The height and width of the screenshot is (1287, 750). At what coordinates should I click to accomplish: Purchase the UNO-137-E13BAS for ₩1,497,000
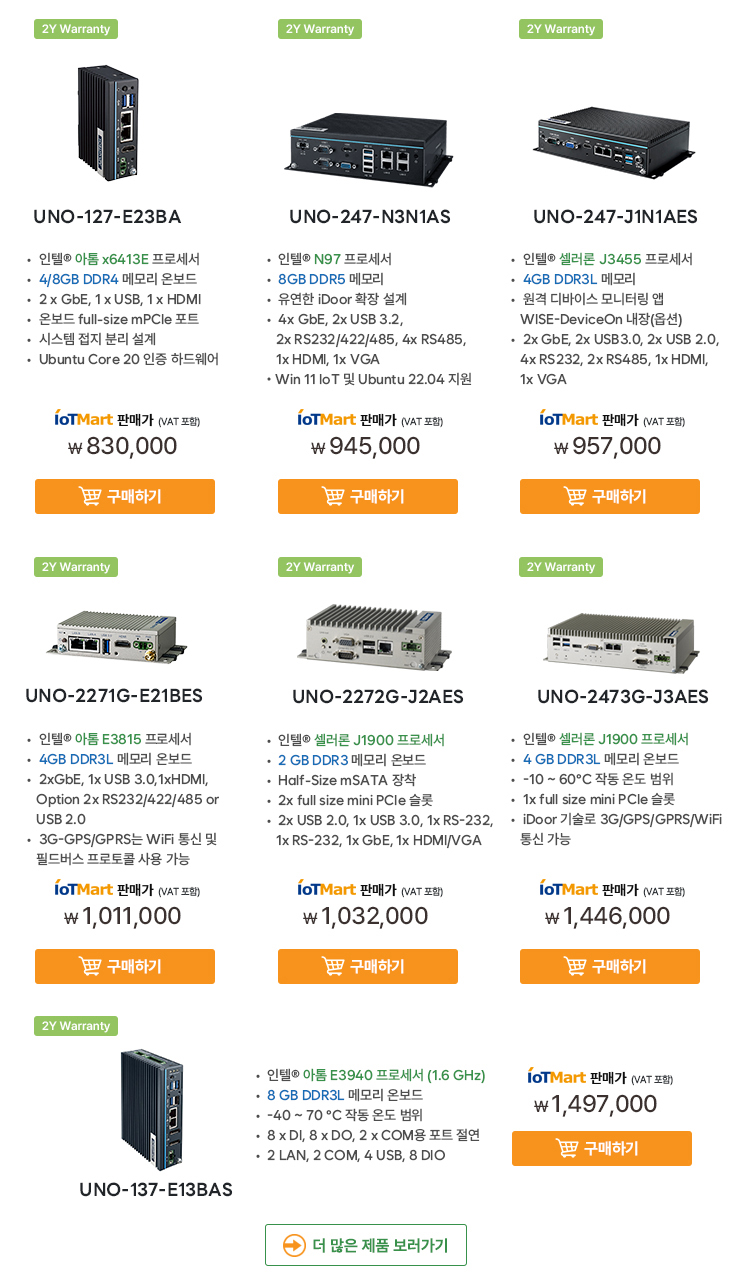coord(601,1148)
